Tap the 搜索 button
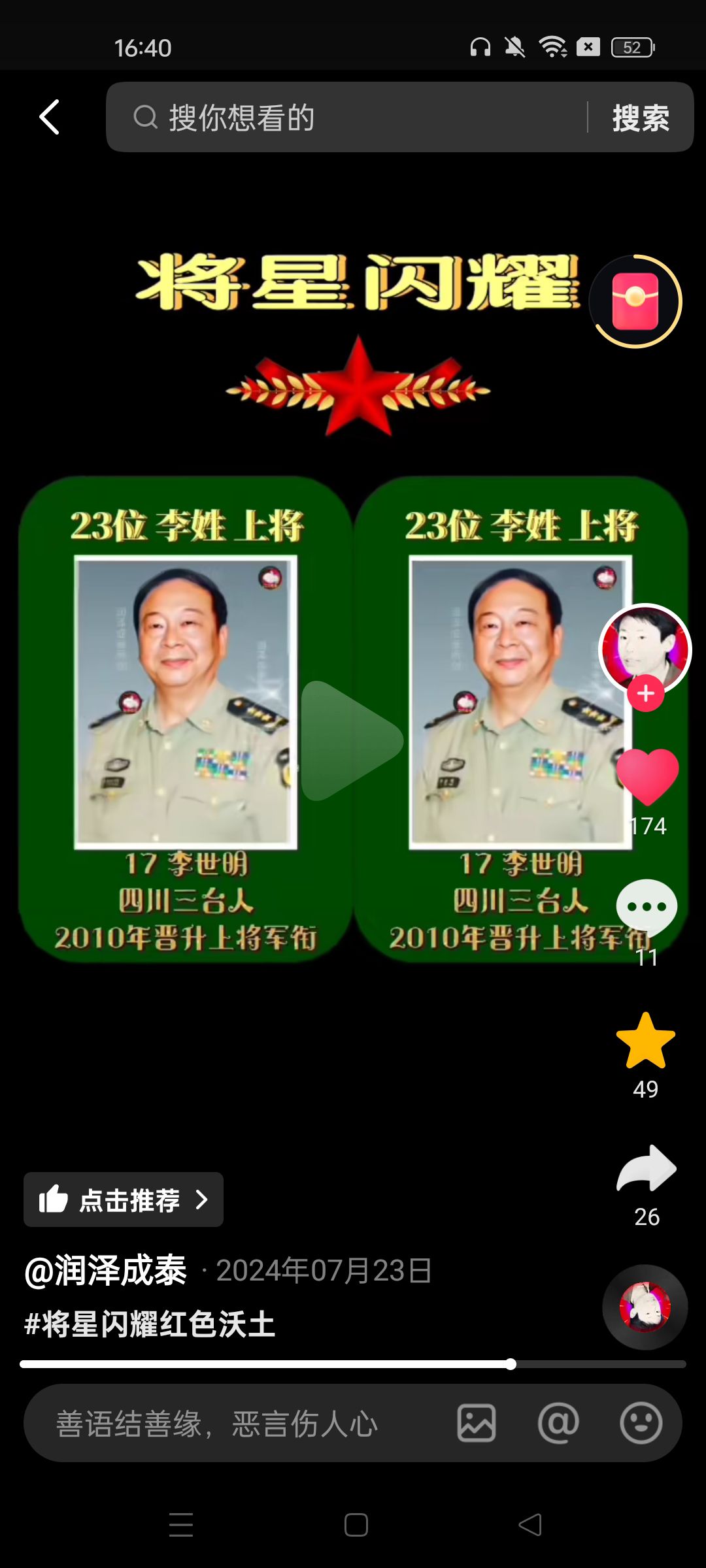Viewport: 706px width, 1568px height. [x=641, y=118]
